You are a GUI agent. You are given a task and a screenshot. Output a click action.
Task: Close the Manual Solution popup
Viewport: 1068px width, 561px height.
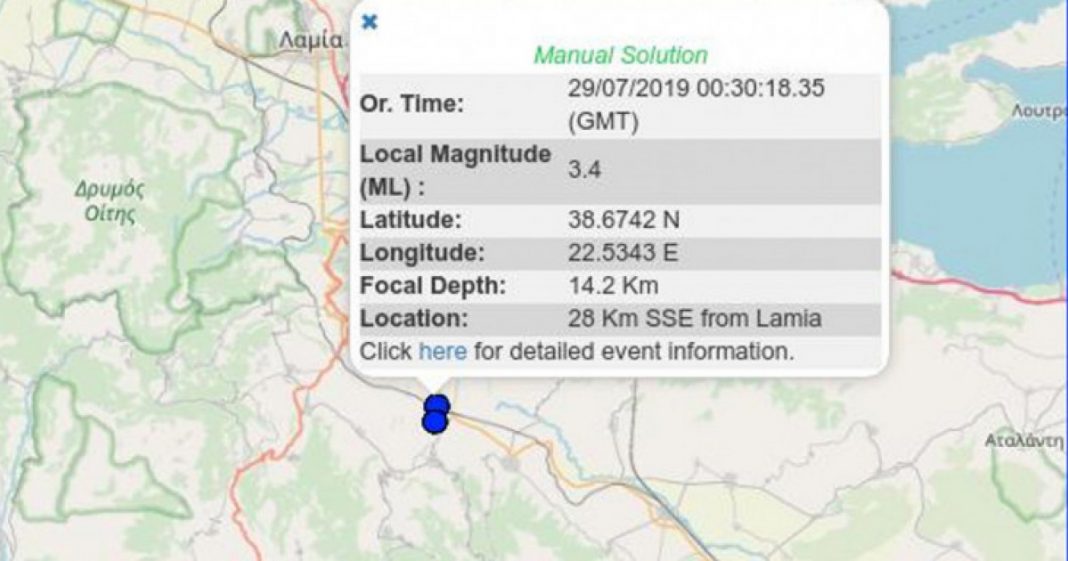[369, 22]
